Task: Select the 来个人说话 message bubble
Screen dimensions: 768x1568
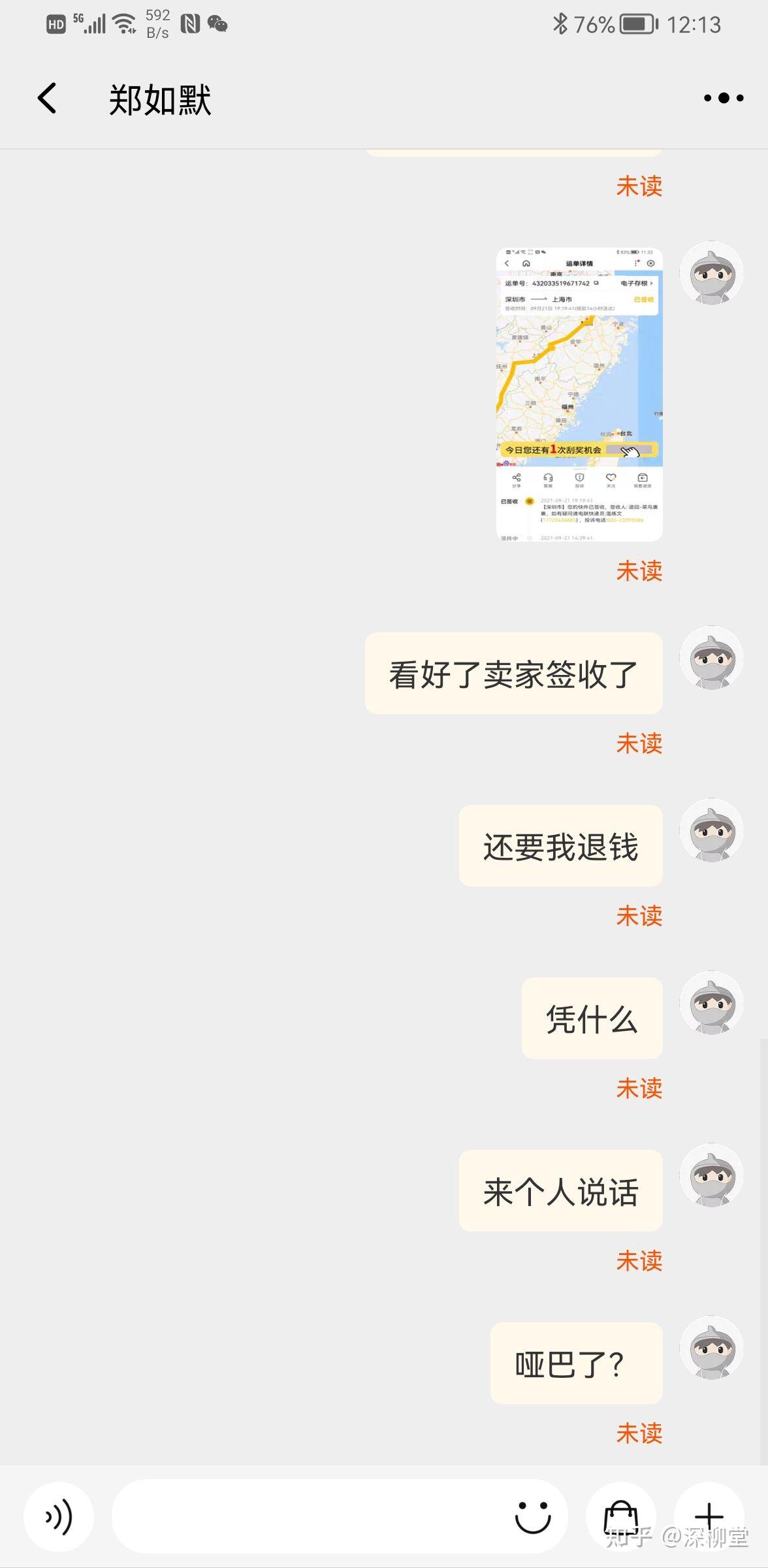Action: pyautogui.click(x=560, y=1190)
